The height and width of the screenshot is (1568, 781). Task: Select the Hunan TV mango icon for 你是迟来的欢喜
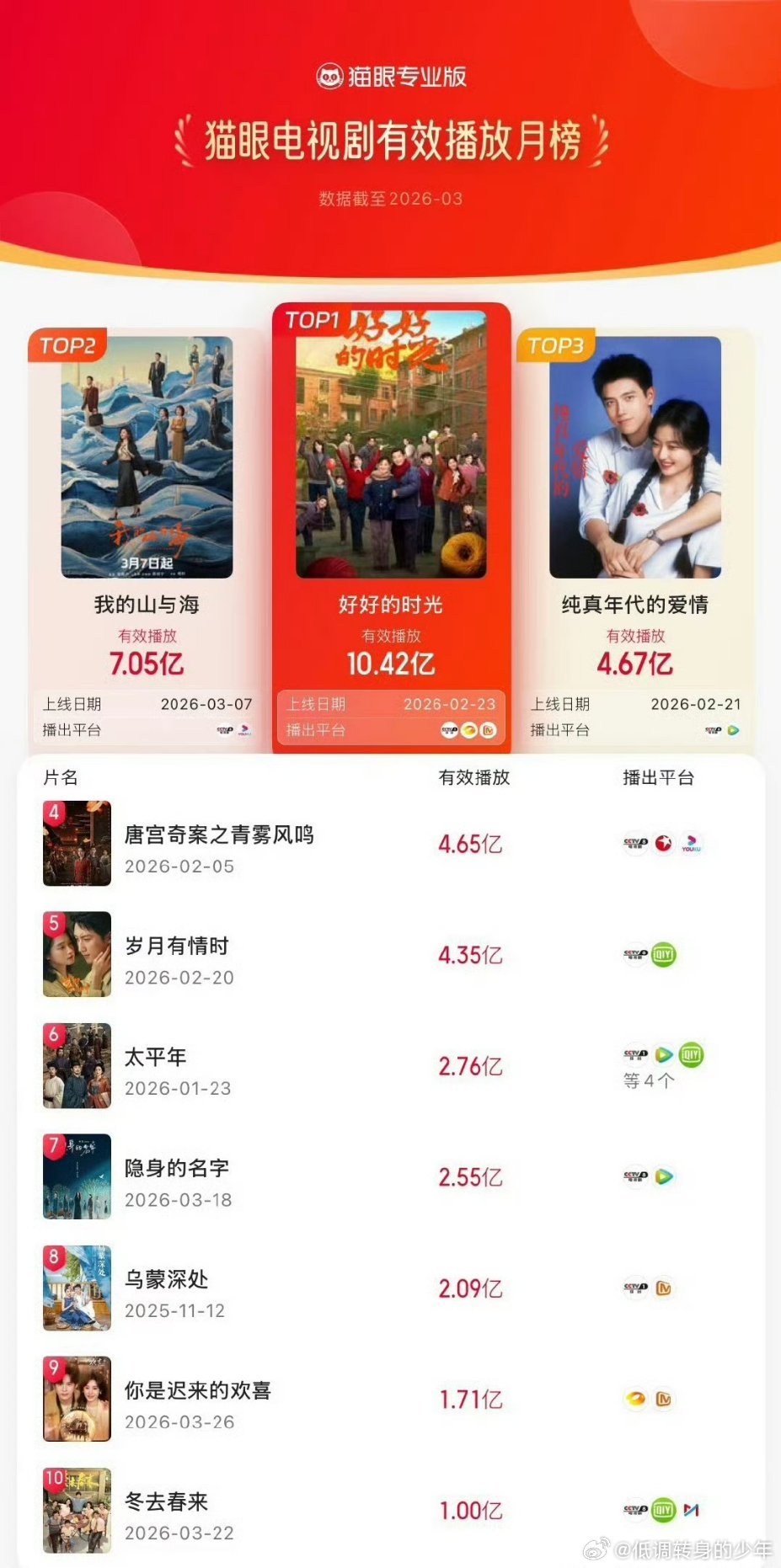636,1399
